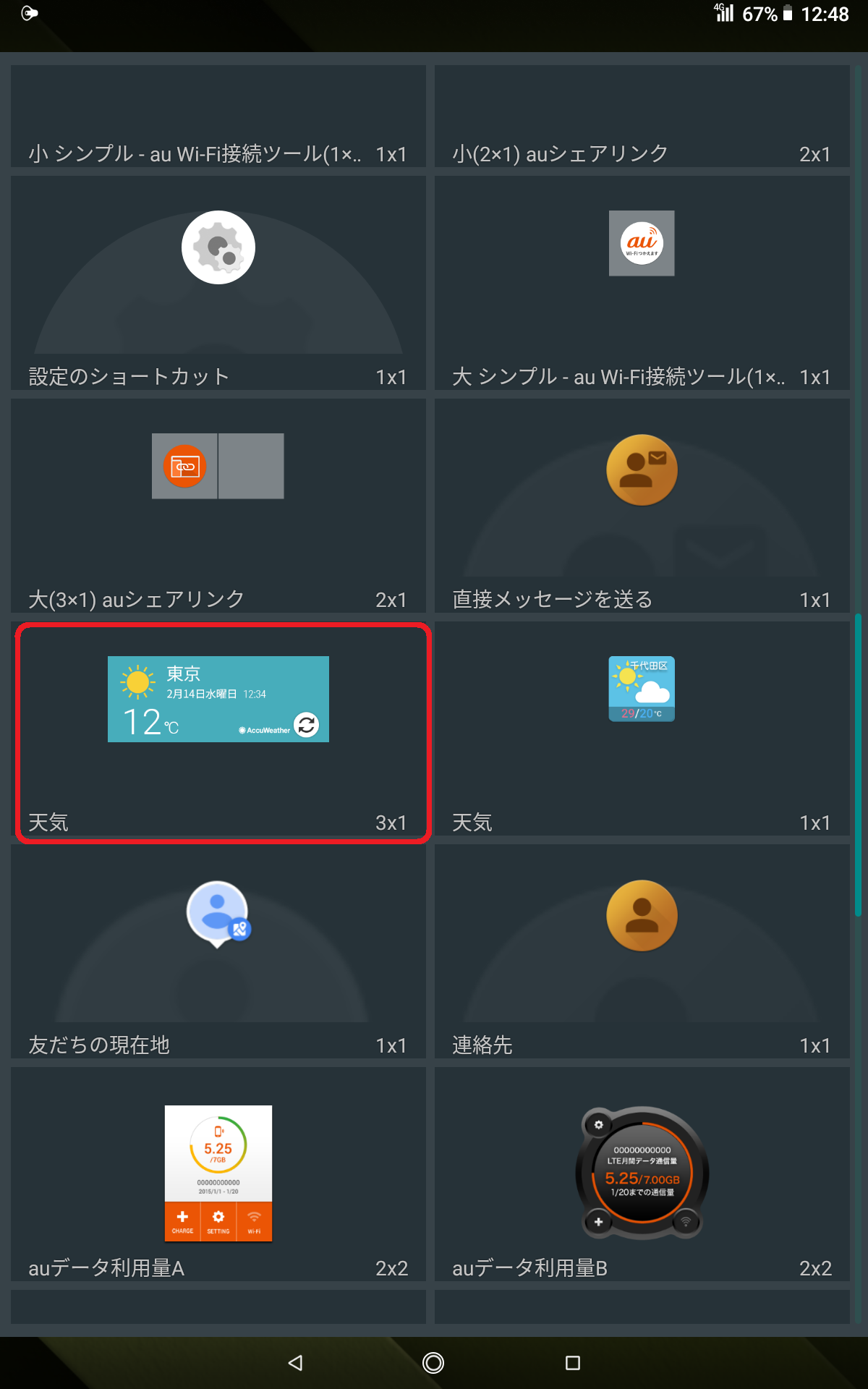Choose the 小 シンプル au Wi-Fi接続ツール widget
868x1389 pixels.
click(x=218, y=116)
